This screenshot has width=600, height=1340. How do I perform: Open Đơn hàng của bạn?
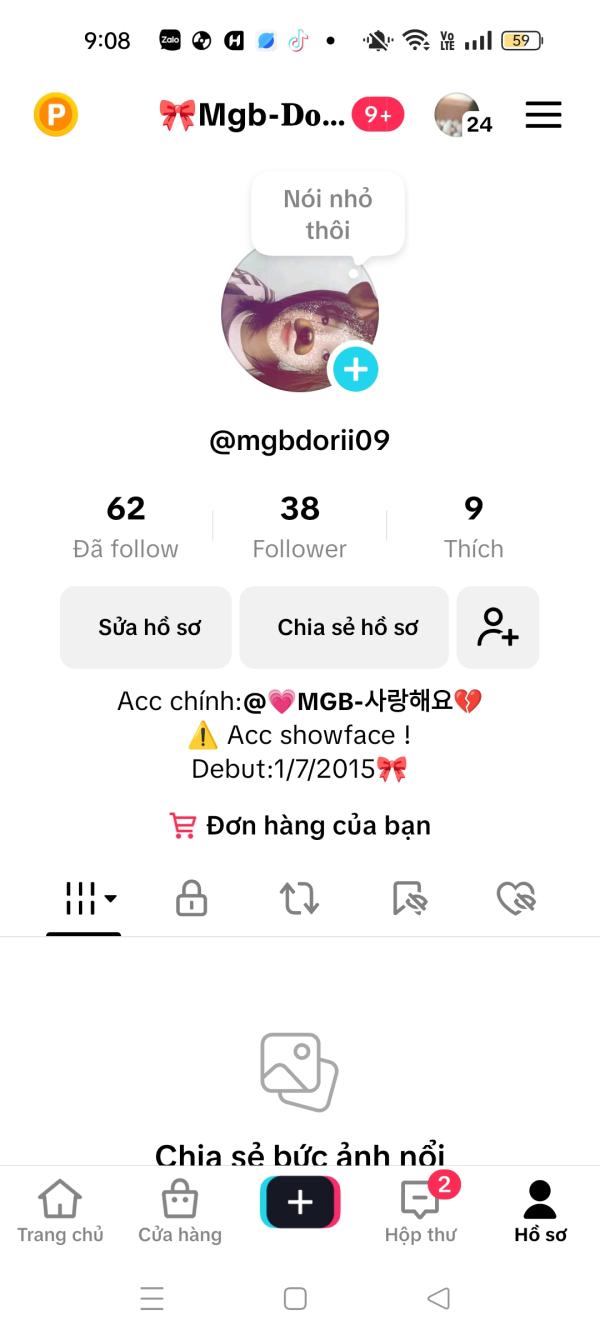pos(300,826)
